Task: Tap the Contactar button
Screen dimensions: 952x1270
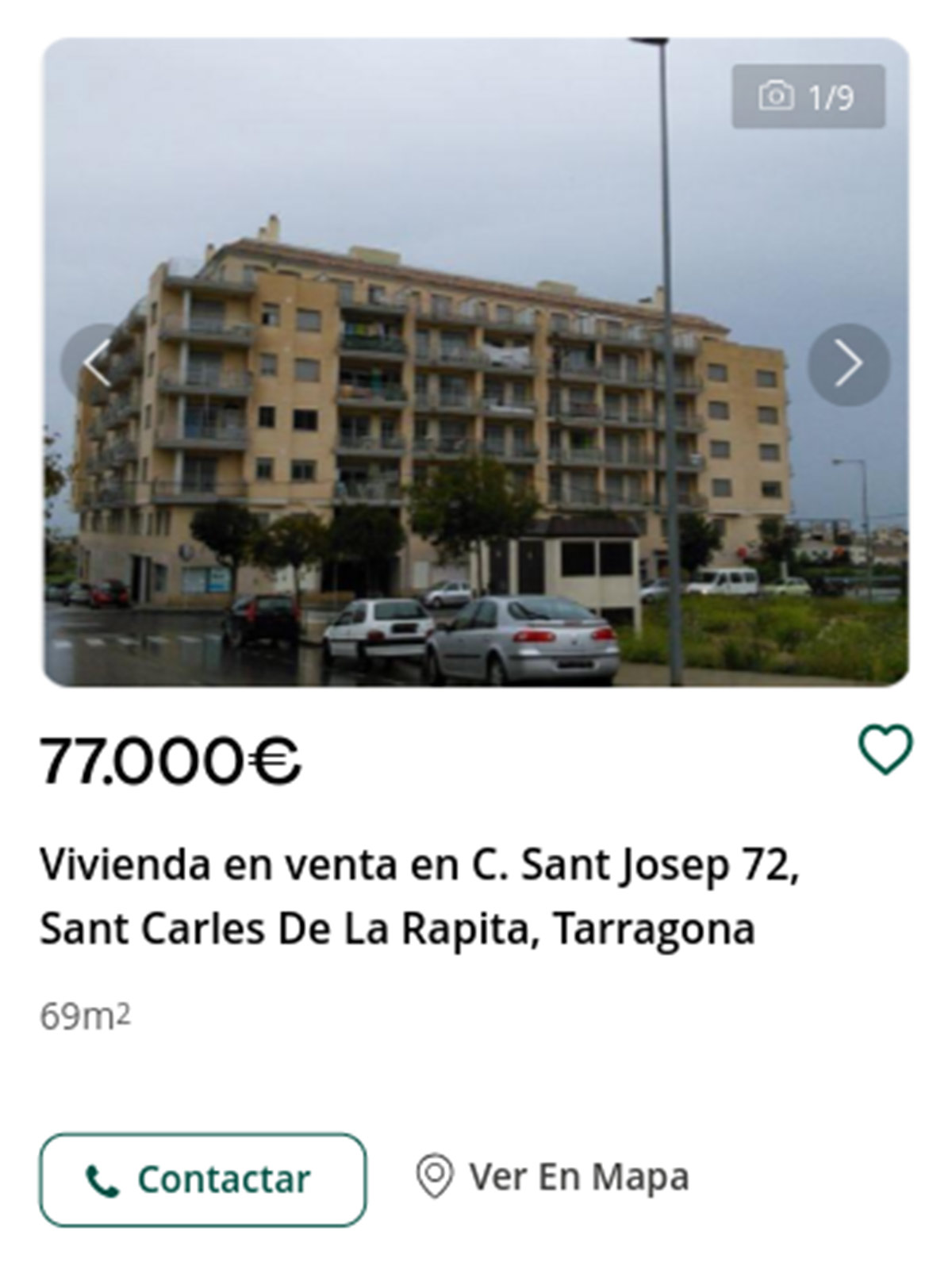Action: coord(203,1180)
